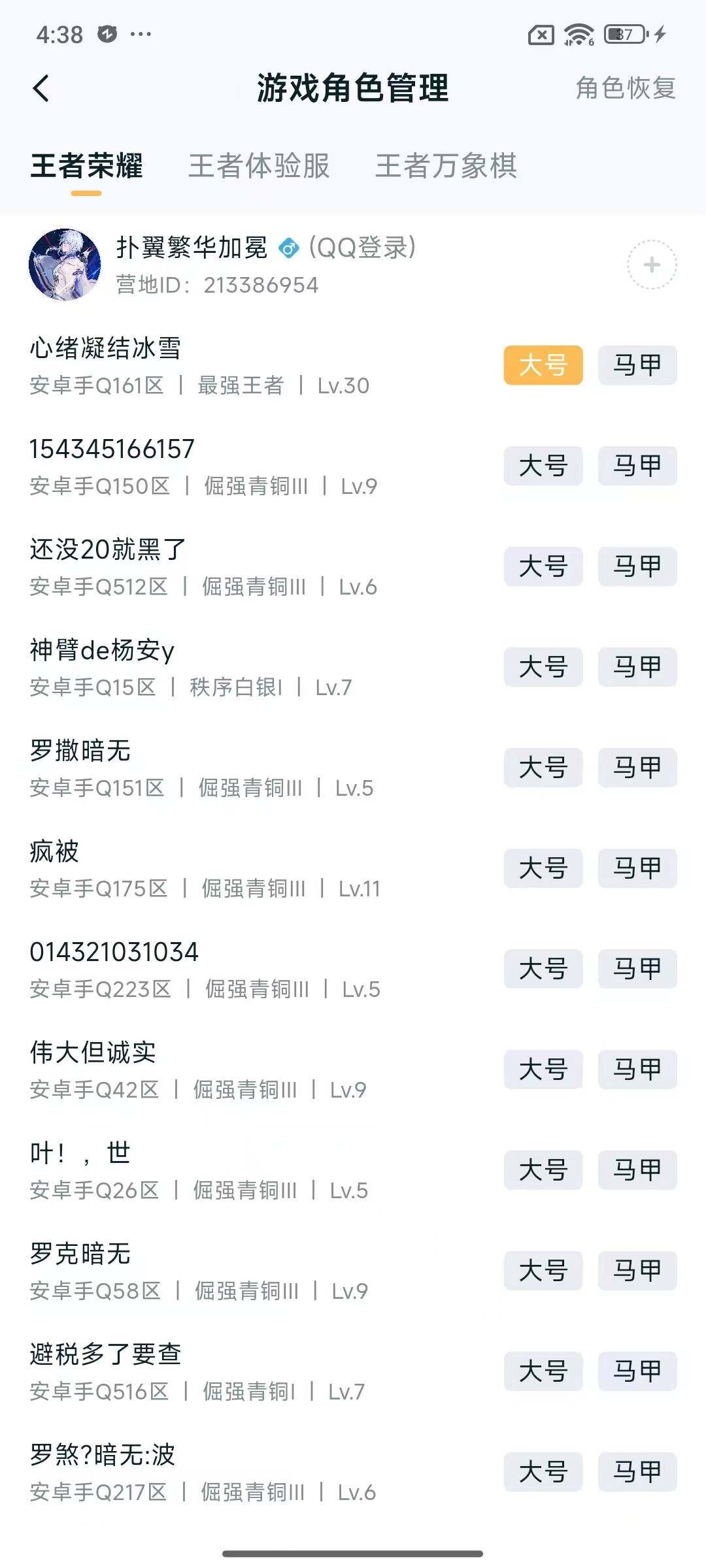Tap 马甲 button beside 避税多了要查
Image resolution: width=706 pixels, height=1568 pixels.
[x=637, y=1372]
